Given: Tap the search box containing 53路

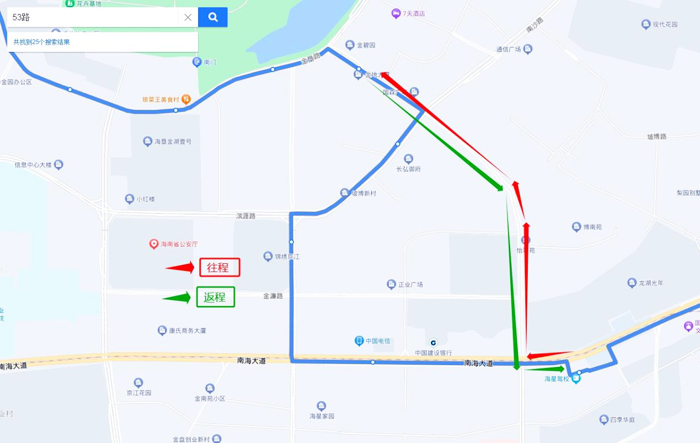Looking at the screenshot, I should pyautogui.click(x=90, y=17).
